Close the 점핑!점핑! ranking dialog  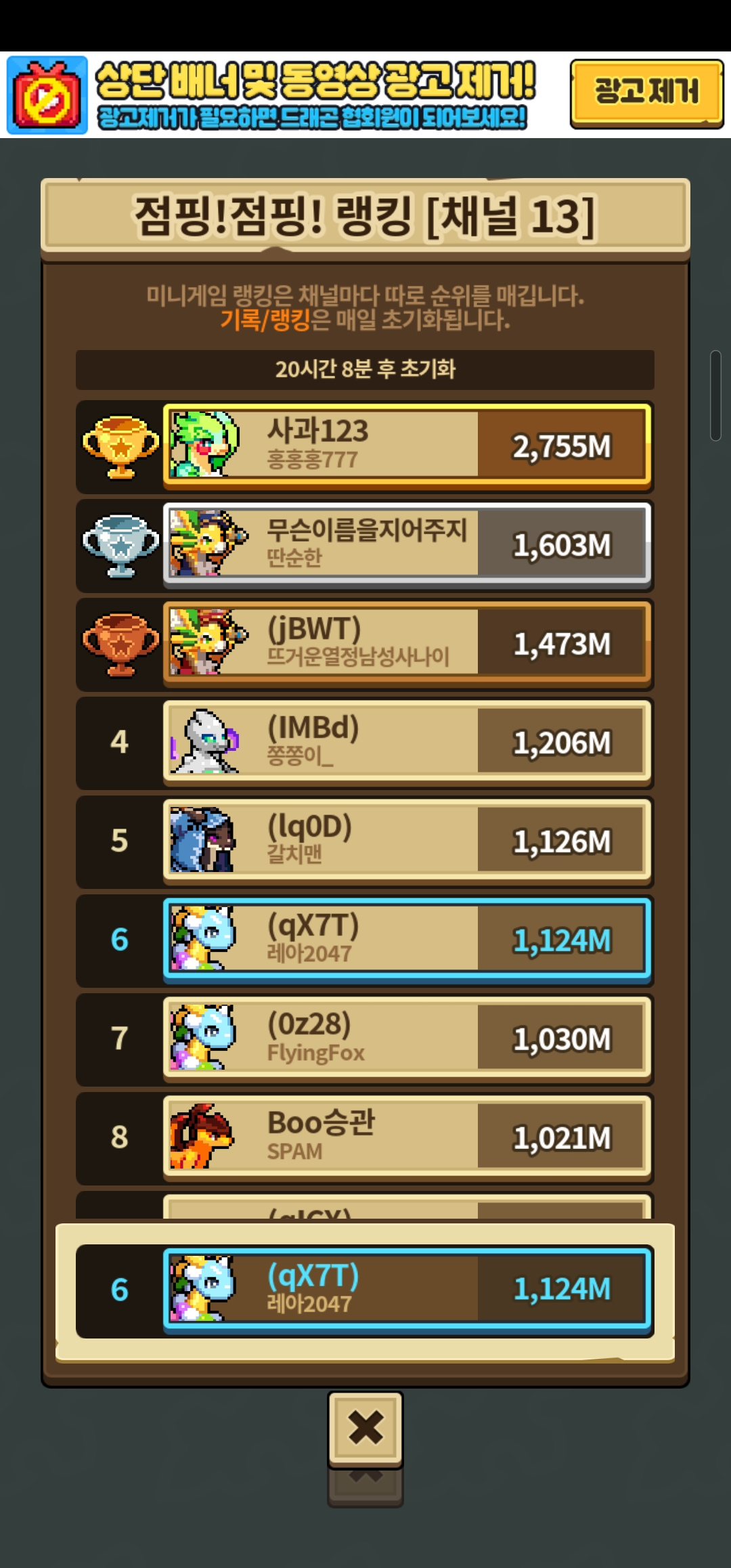click(365, 1428)
